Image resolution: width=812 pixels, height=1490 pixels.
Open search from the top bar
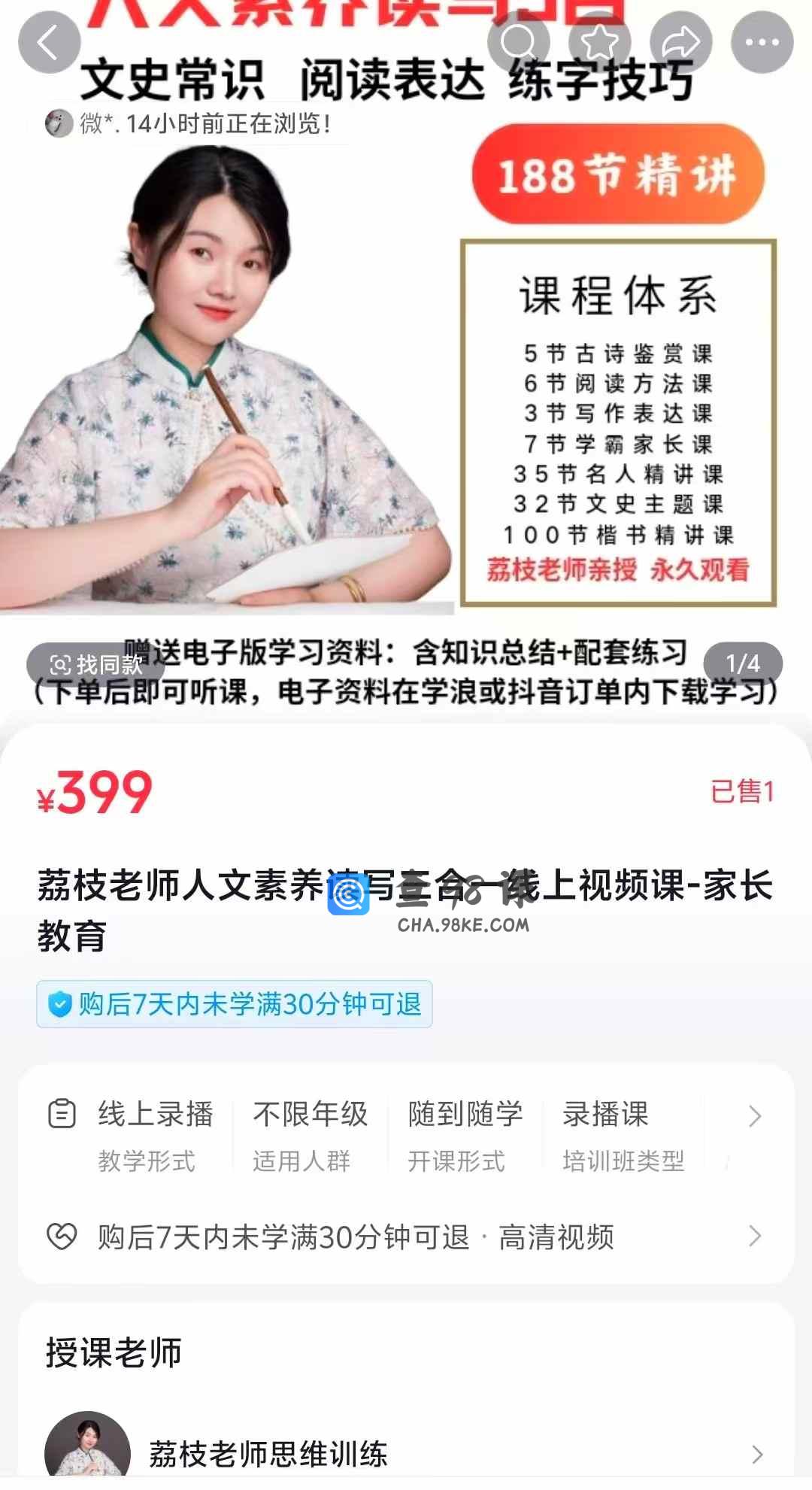point(518,43)
